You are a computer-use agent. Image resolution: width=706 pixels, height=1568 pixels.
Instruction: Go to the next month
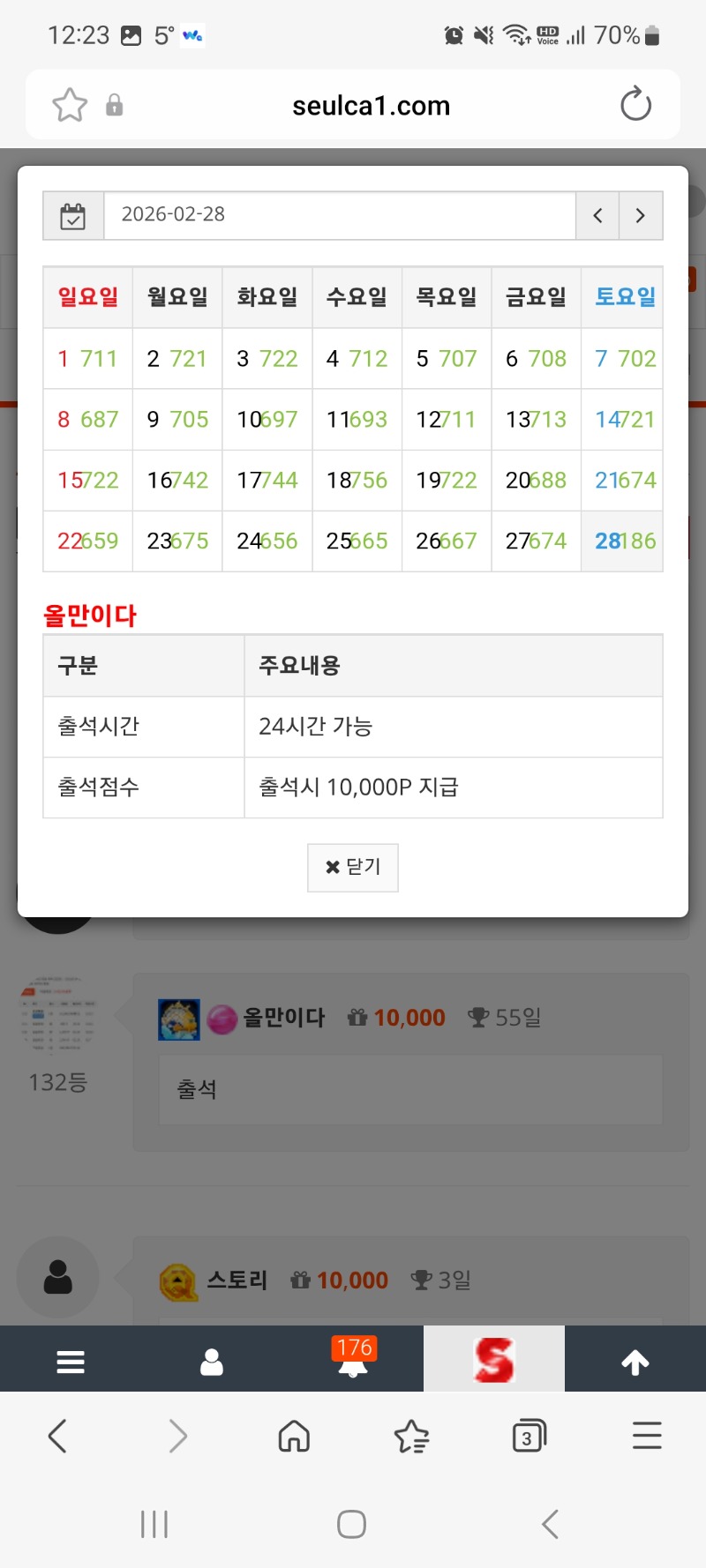tap(641, 215)
